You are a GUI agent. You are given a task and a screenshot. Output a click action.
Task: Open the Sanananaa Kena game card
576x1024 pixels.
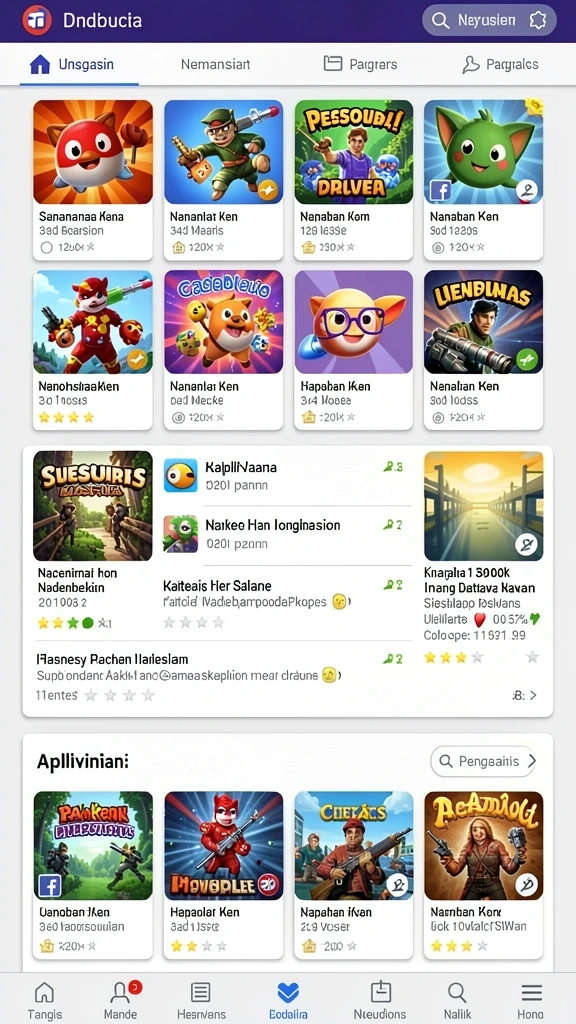tap(93, 180)
